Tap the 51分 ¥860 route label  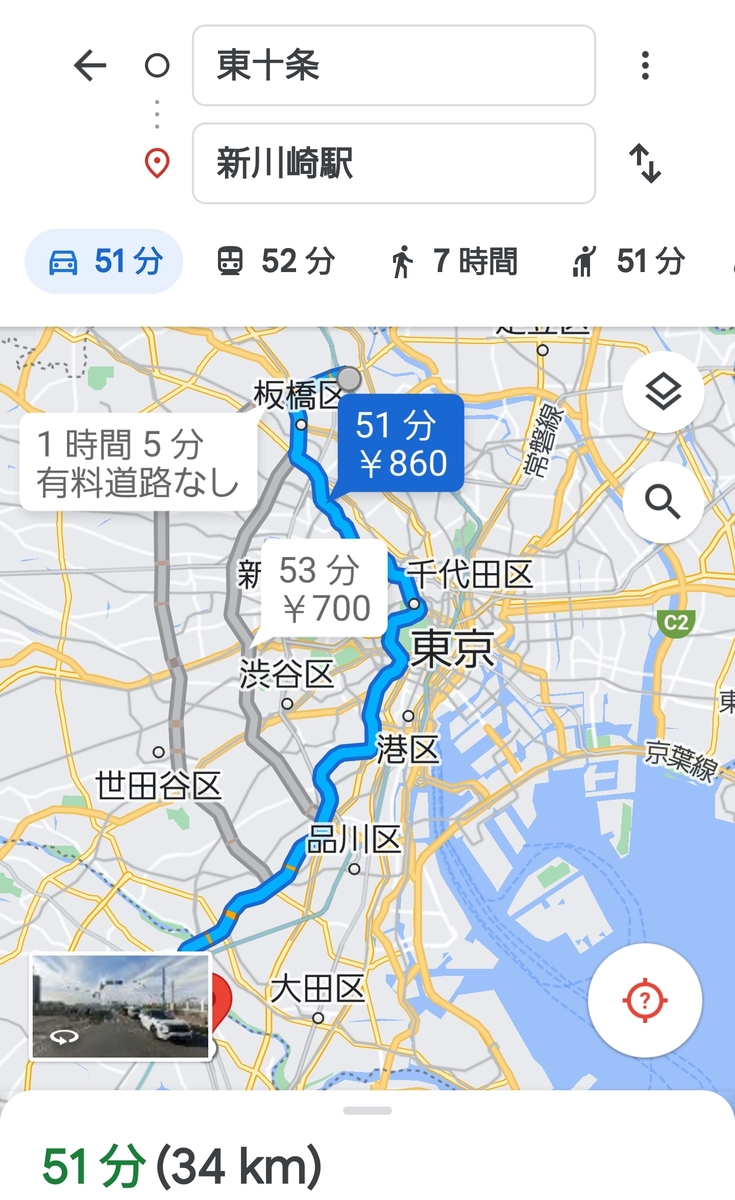pyautogui.click(x=401, y=444)
